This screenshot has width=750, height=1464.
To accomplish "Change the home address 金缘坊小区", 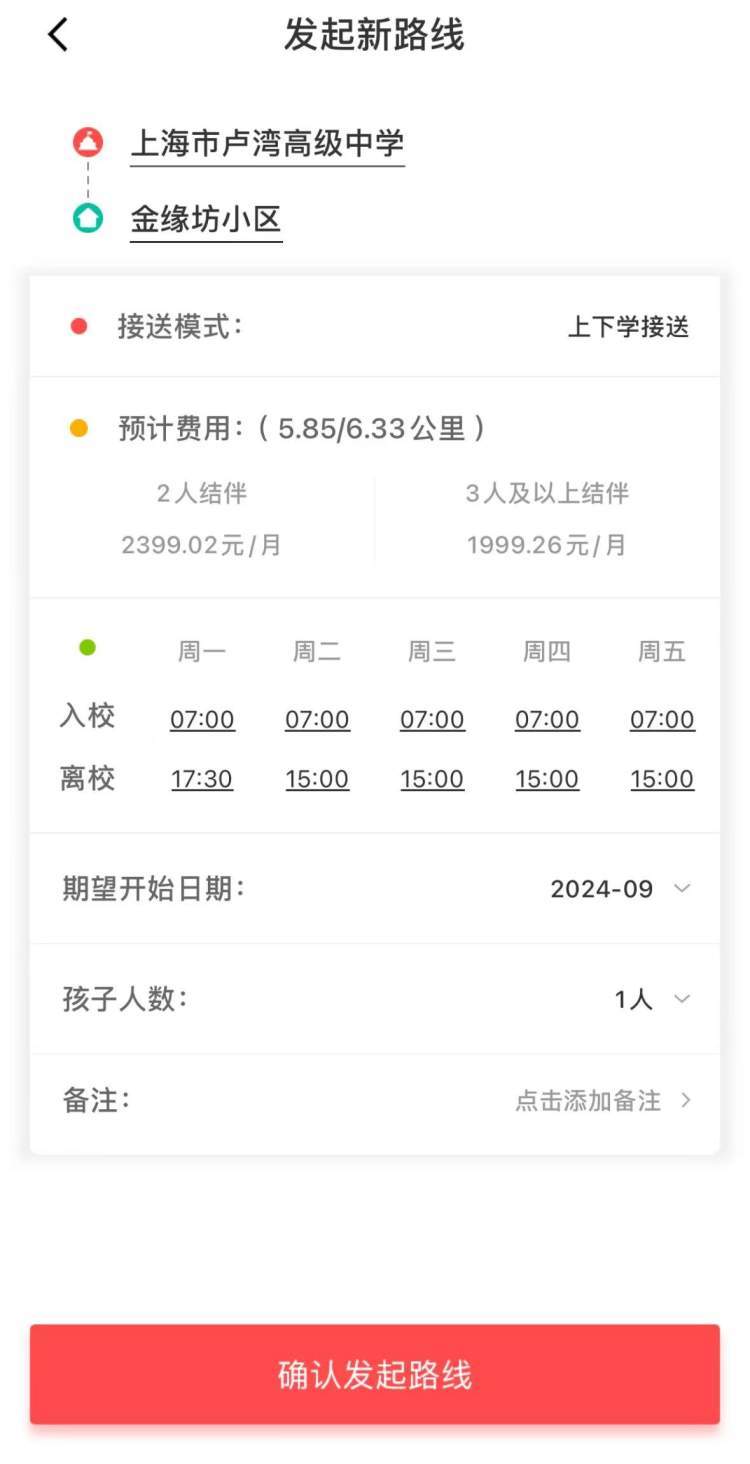I will (206, 219).
